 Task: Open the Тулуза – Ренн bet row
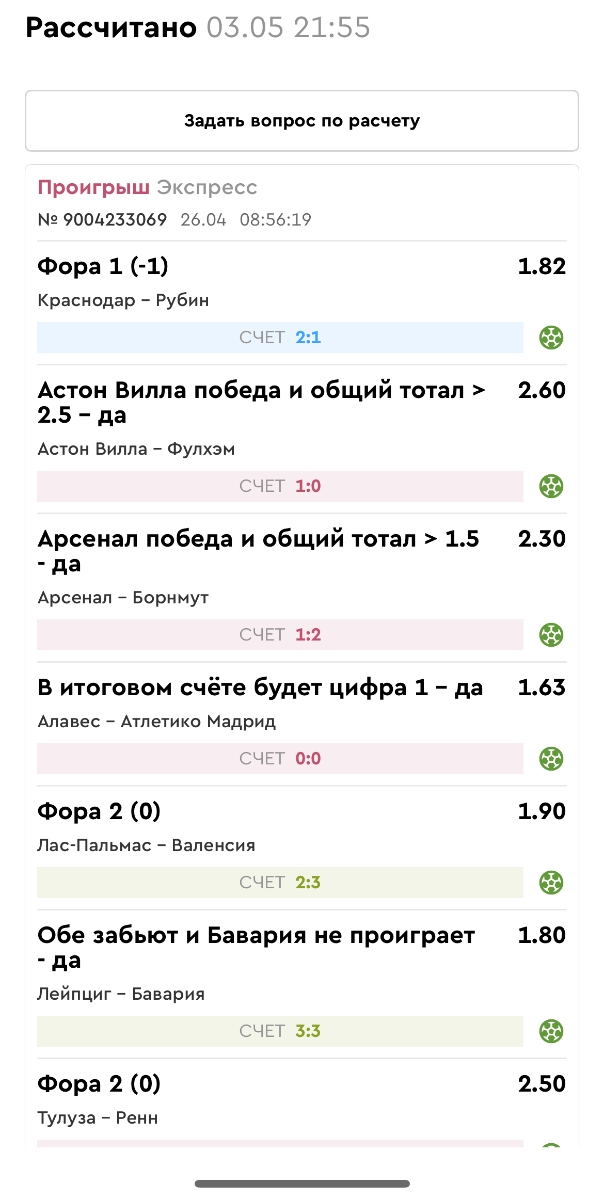coord(302,1102)
